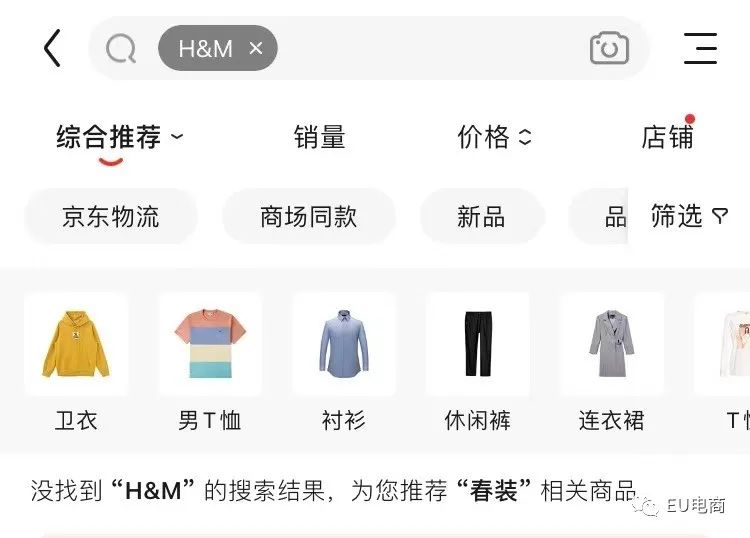Select the 京东物流 filter chip

point(110,216)
